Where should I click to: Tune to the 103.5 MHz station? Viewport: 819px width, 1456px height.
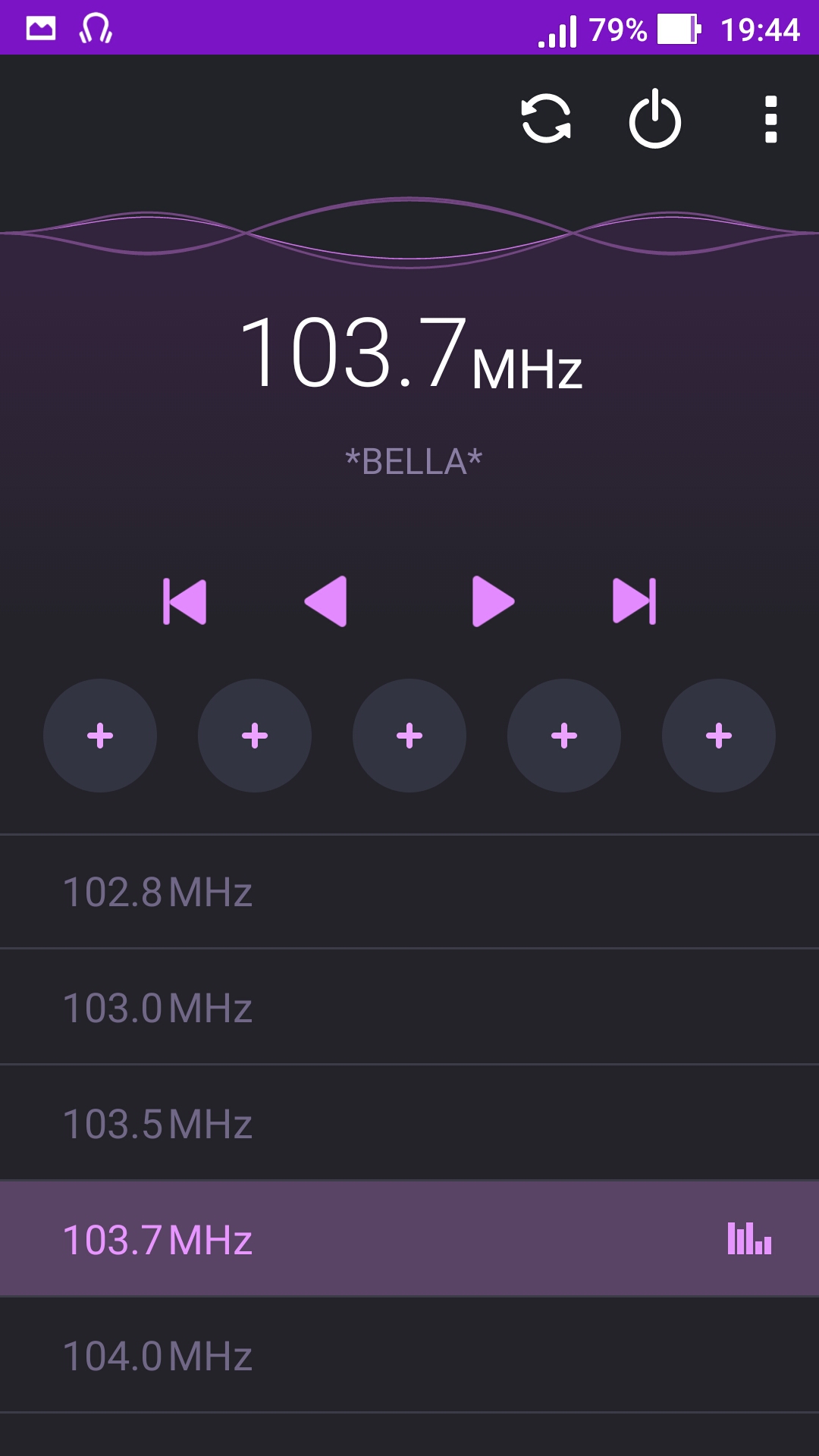click(409, 1123)
